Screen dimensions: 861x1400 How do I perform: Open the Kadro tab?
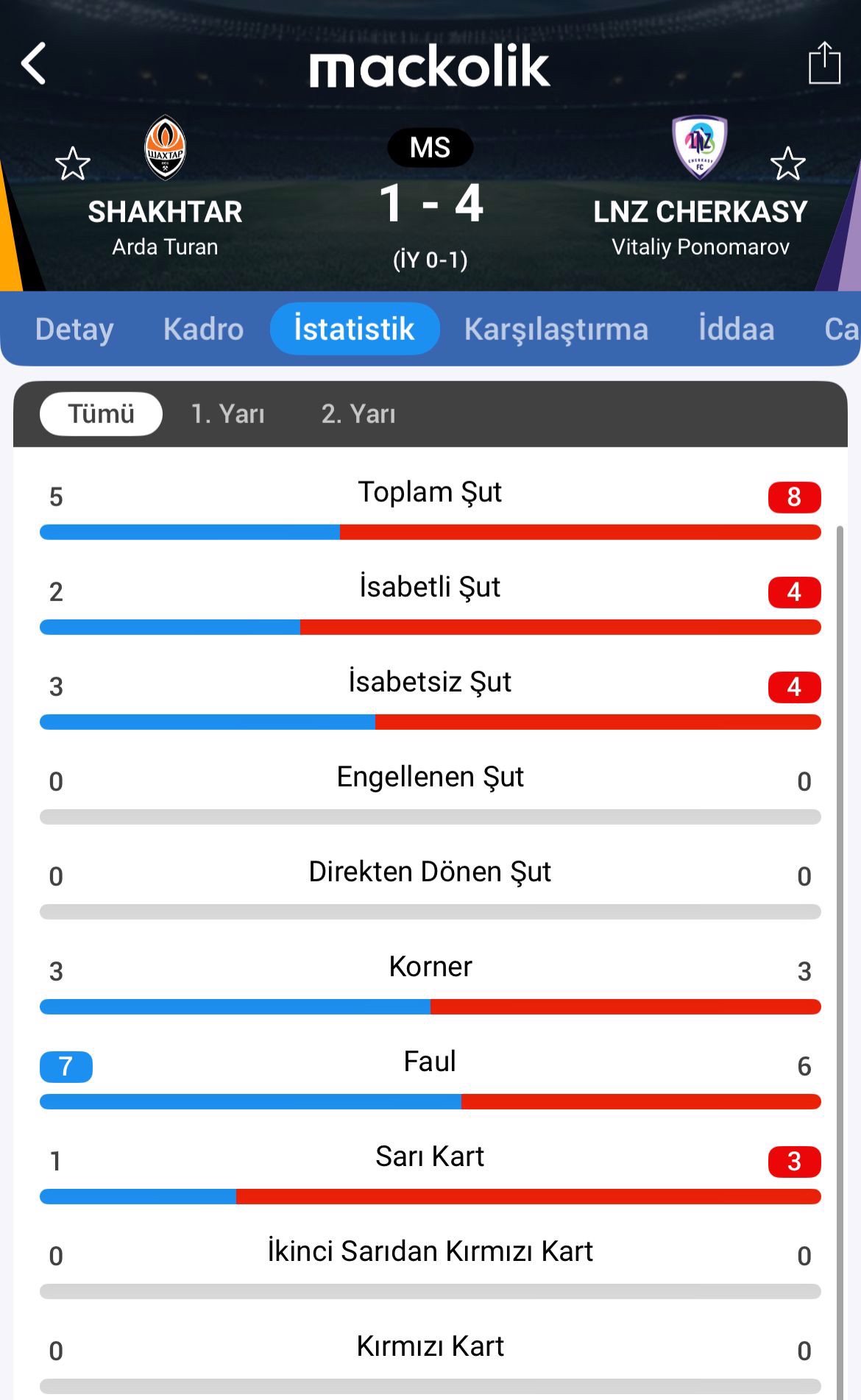[x=203, y=329]
